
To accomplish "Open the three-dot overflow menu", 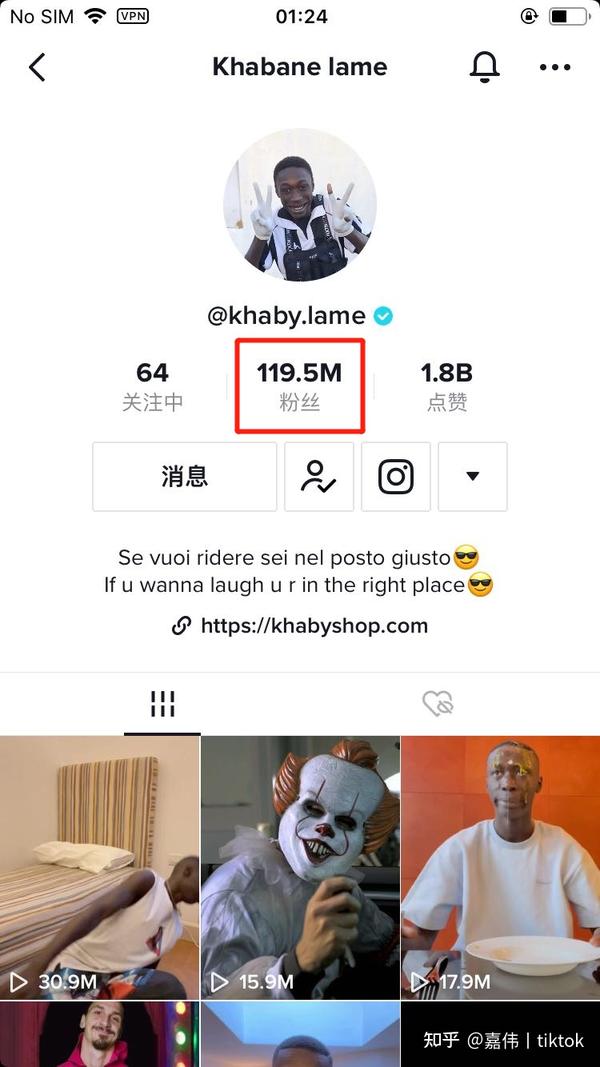I will coord(554,68).
